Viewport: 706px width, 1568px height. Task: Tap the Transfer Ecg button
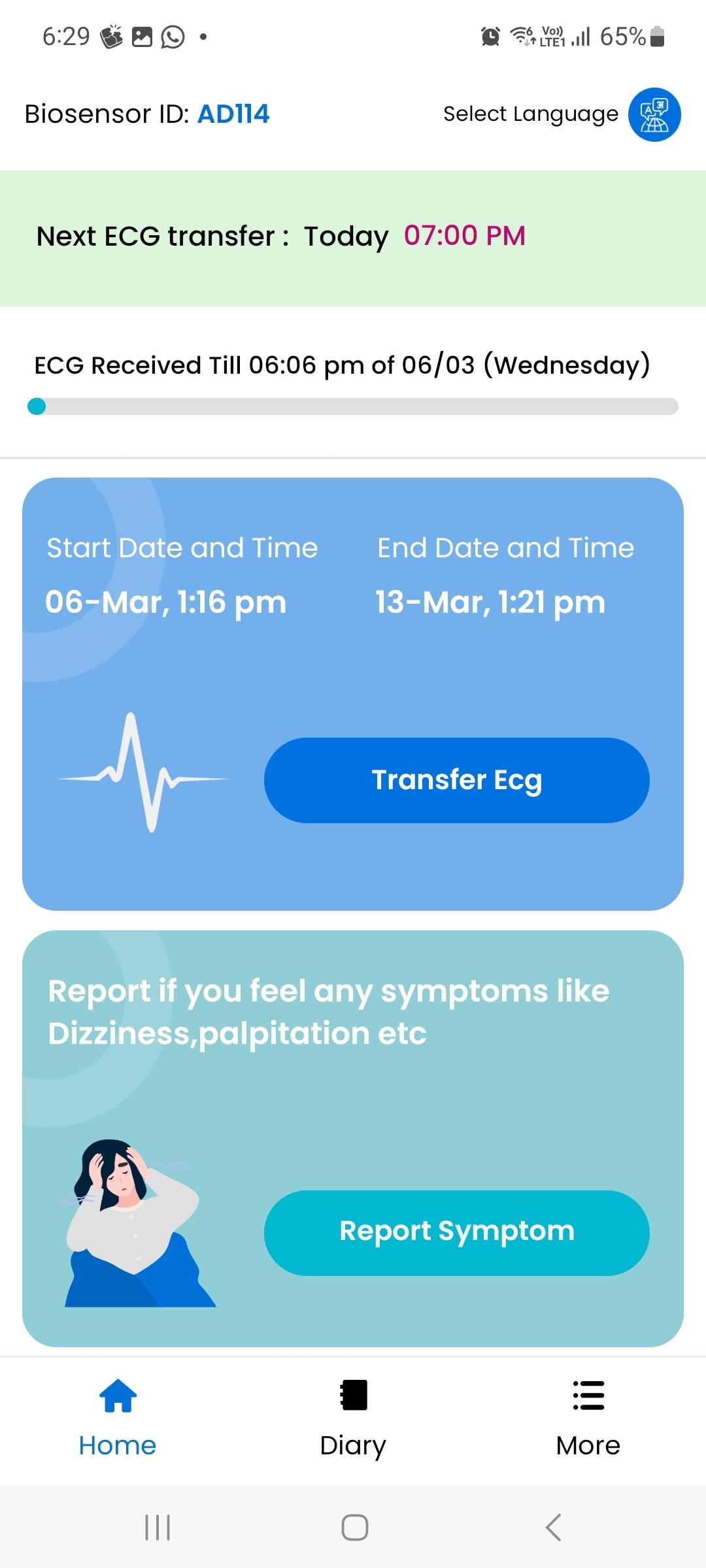coord(457,780)
